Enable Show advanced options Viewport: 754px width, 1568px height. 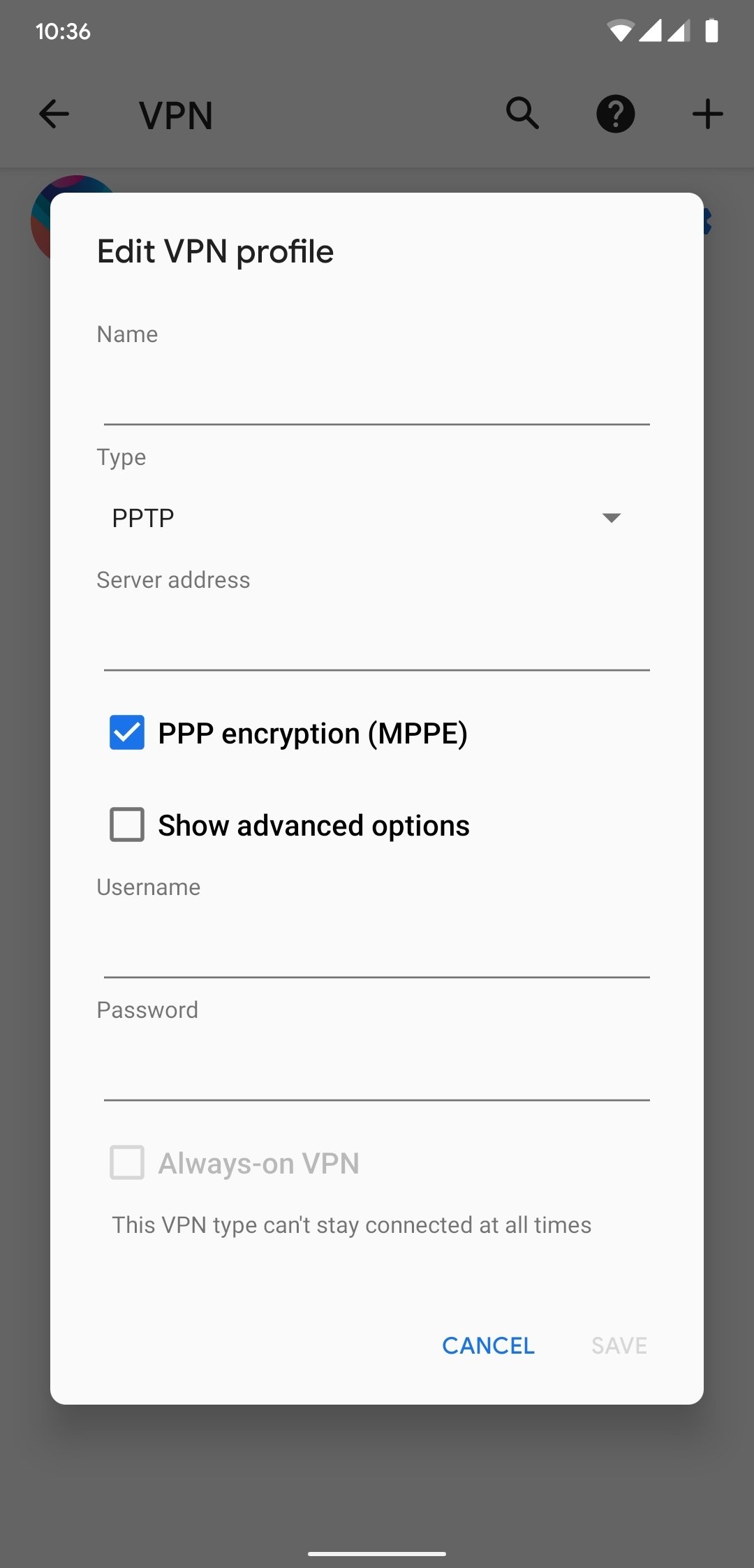[126, 824]
